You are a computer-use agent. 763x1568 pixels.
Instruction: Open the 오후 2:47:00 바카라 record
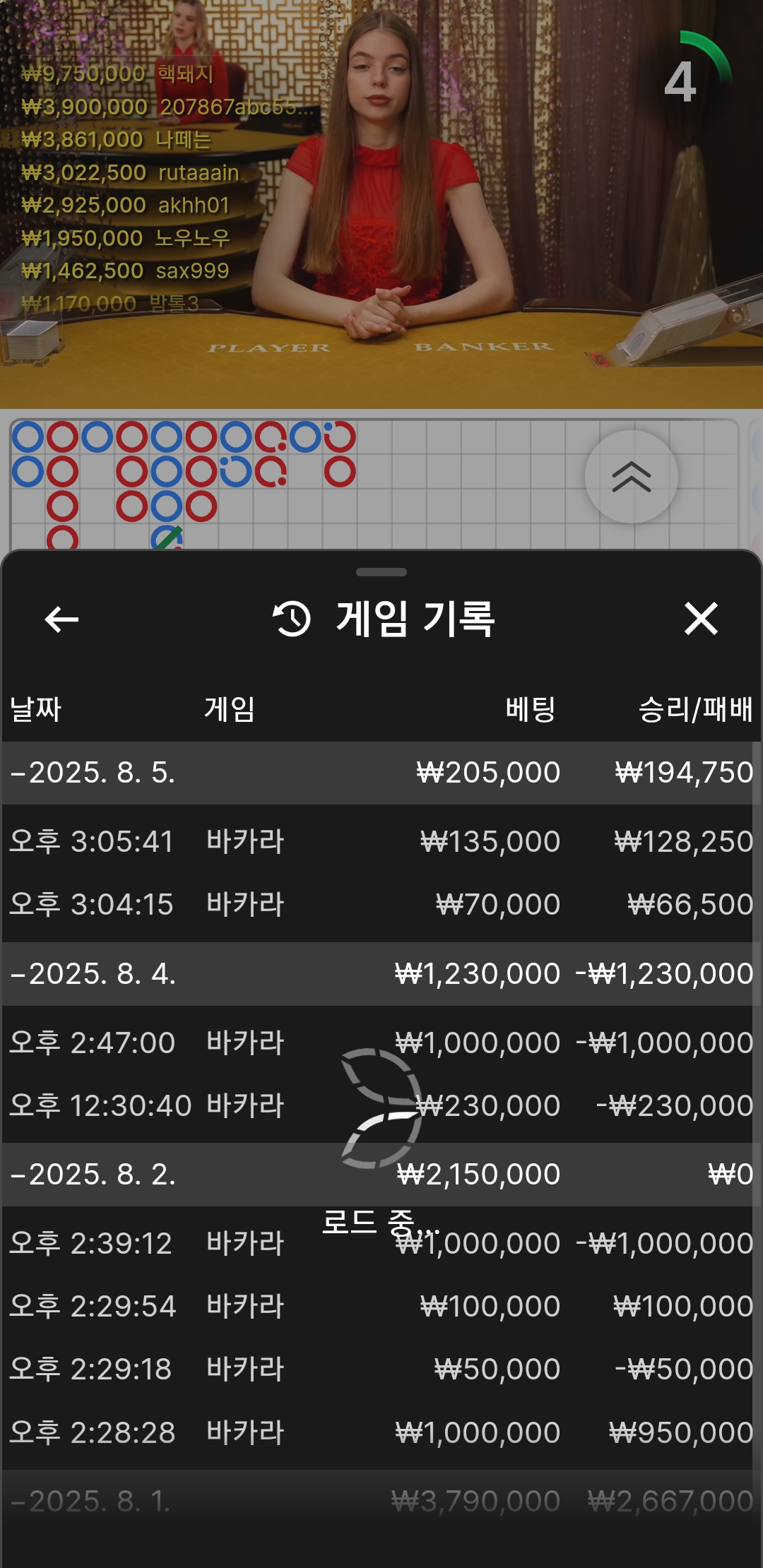point(381,1043)
